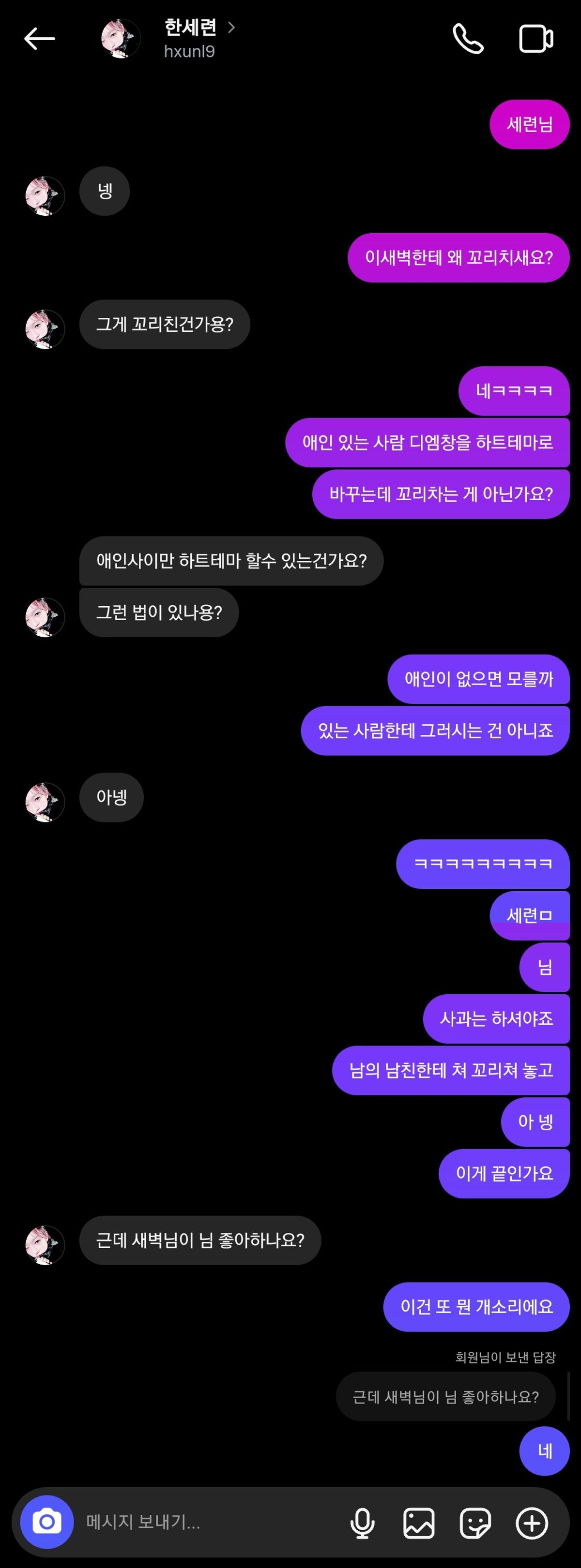Viewport: 581px width, 1568px height.
Task: Start a video call with 한세련
Action: 535,39
